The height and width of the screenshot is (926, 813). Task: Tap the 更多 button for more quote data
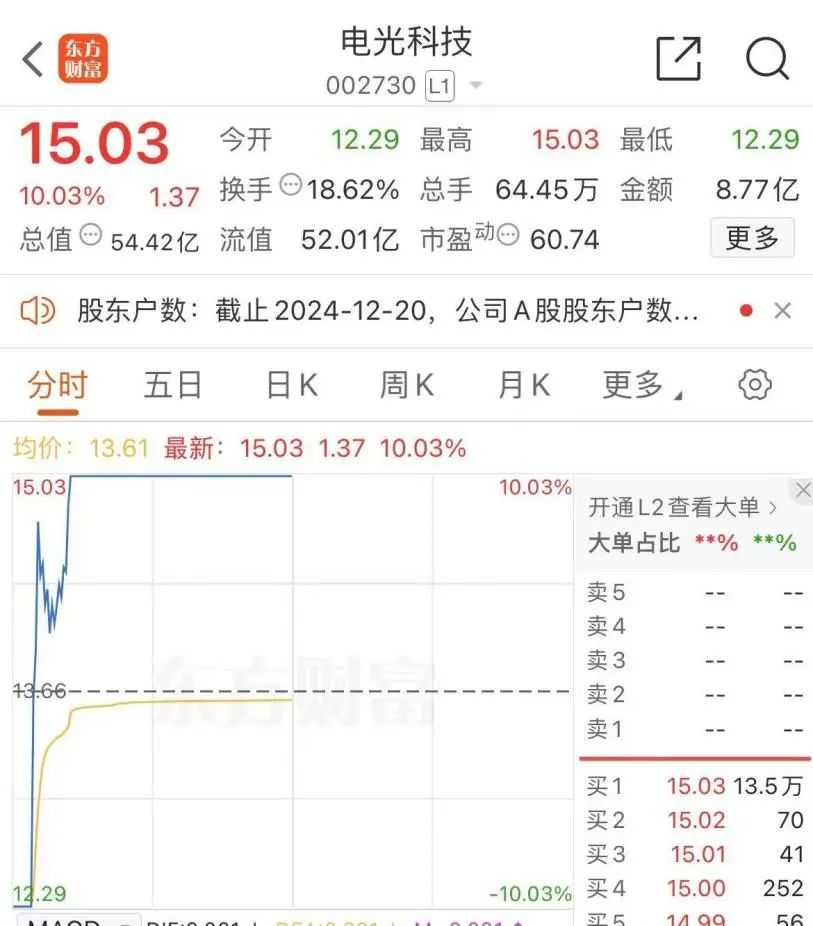(x=752, y=238)
